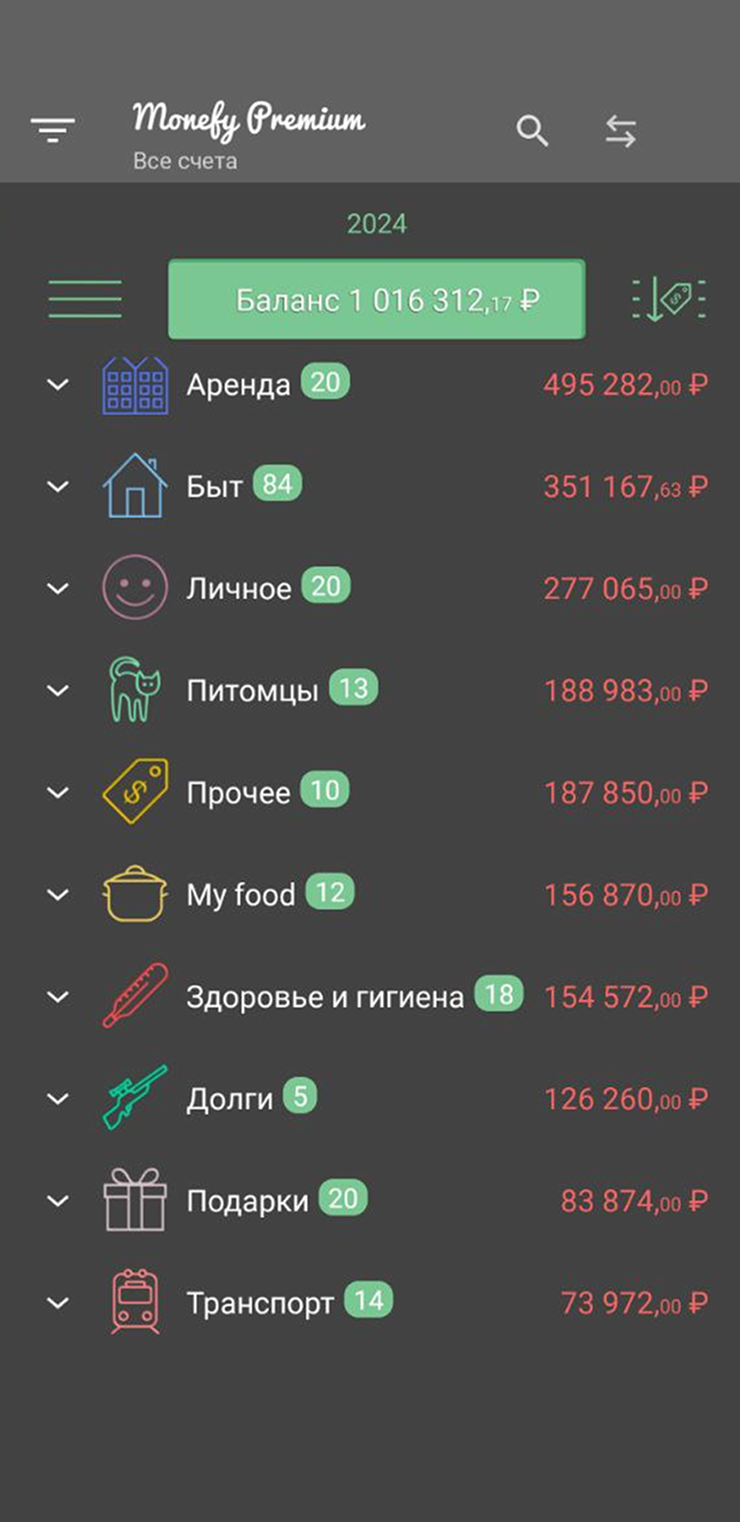Expand the Подарки category
This screenshot has width=740, height=1522.
[x=59, y=1200]
